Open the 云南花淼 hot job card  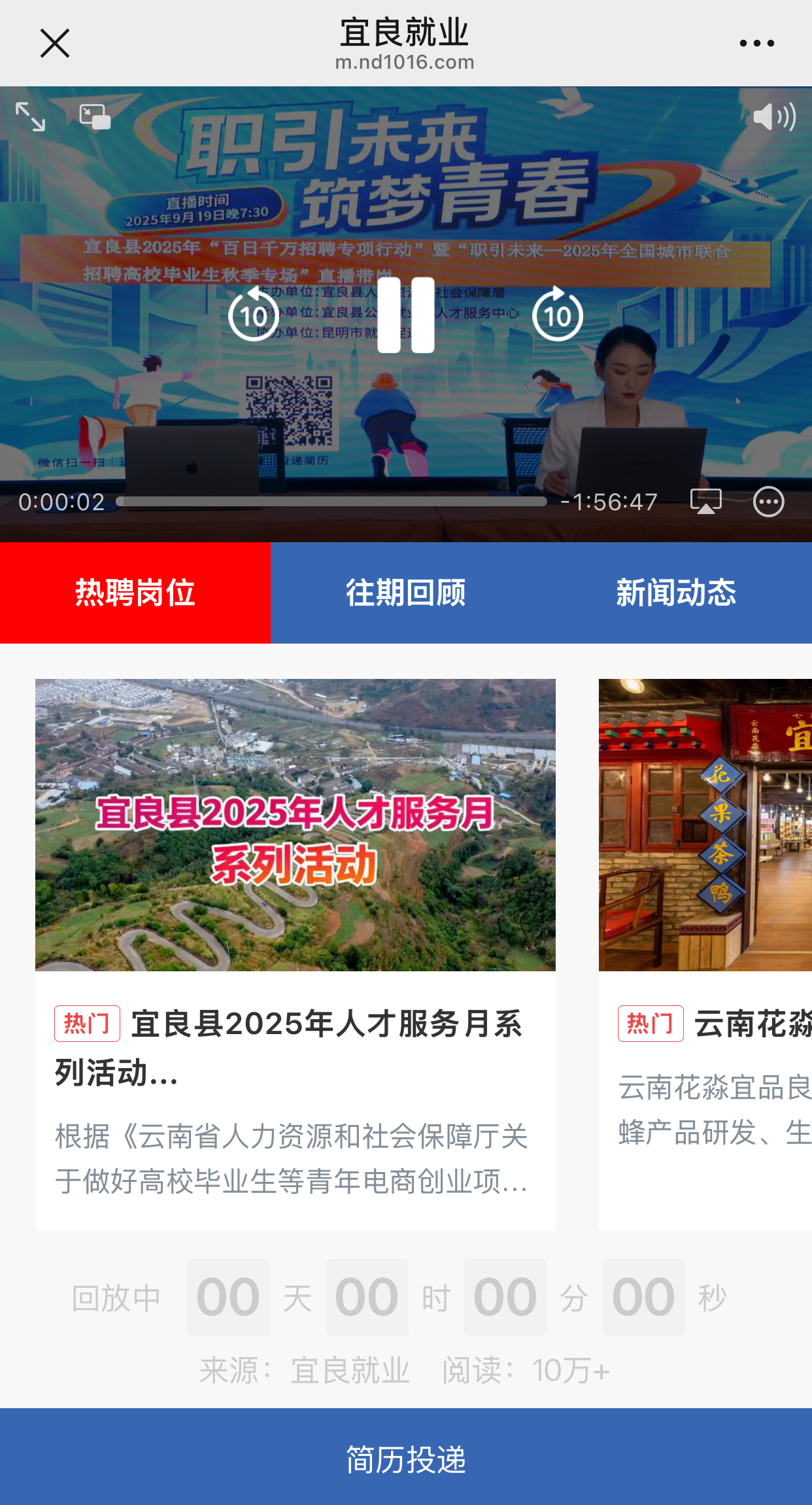(706, 954)
